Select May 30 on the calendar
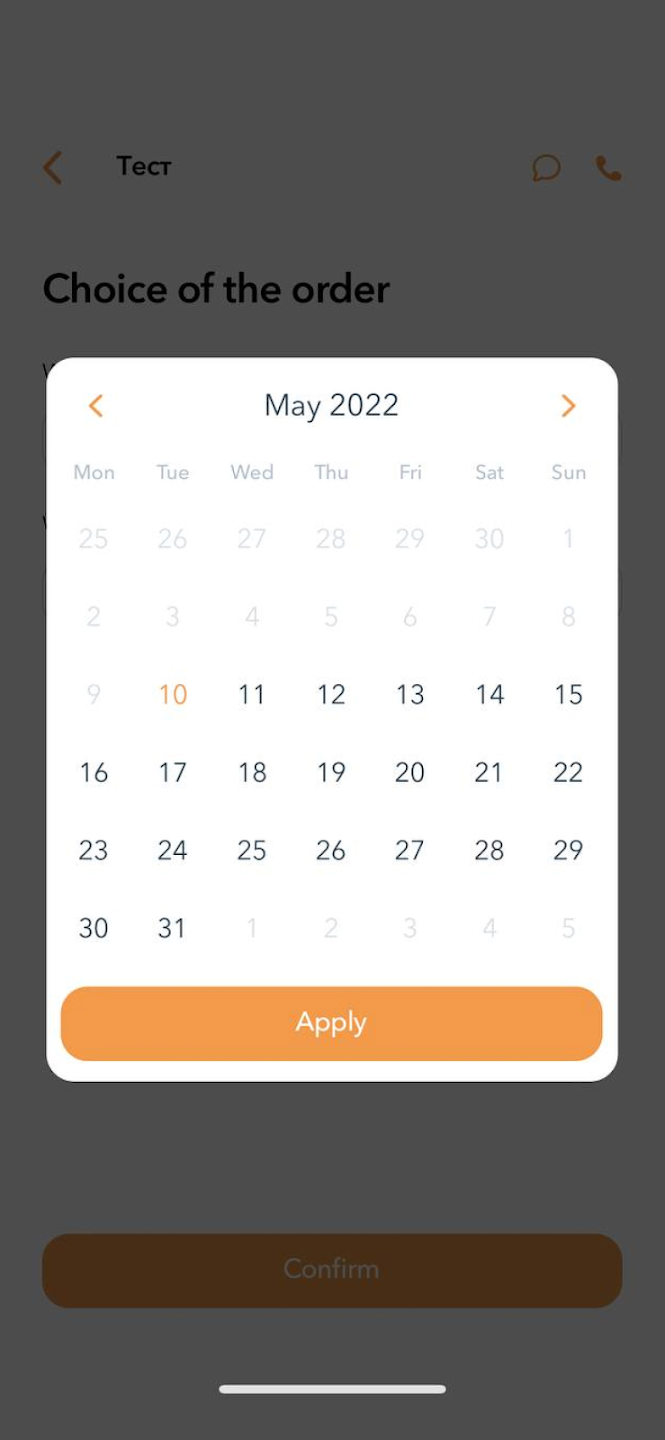 (x=94, y=928)
